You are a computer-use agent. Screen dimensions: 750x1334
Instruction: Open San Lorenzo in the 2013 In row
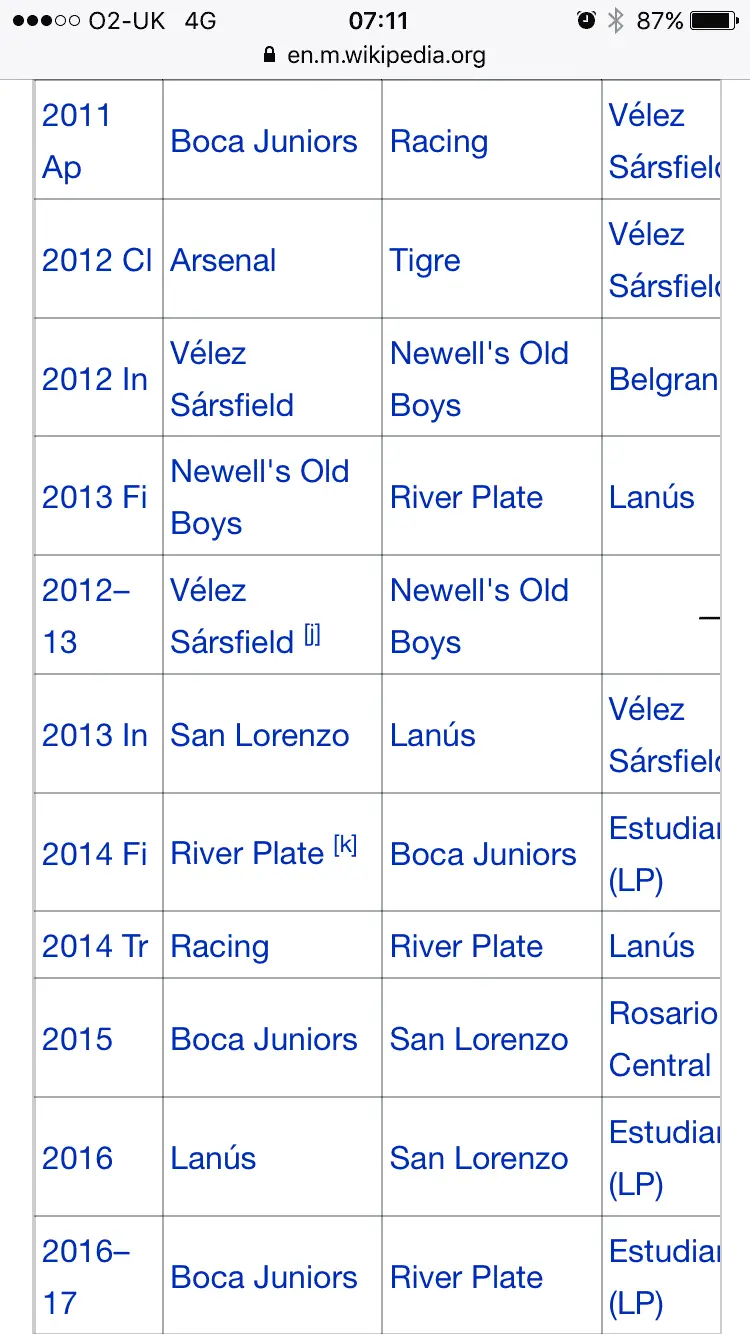point(260,735)
